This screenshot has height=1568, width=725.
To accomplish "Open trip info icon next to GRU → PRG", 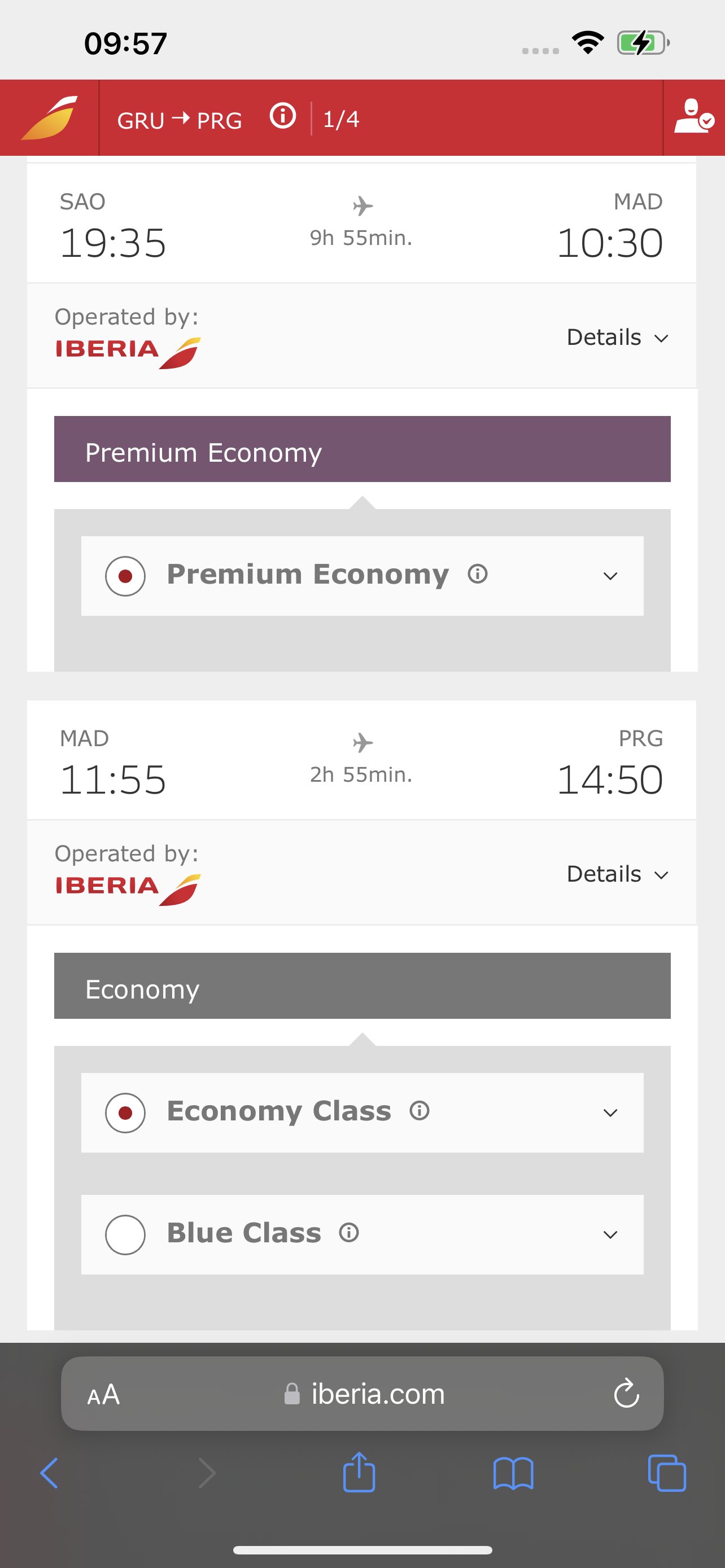I will tap(282, 116).
